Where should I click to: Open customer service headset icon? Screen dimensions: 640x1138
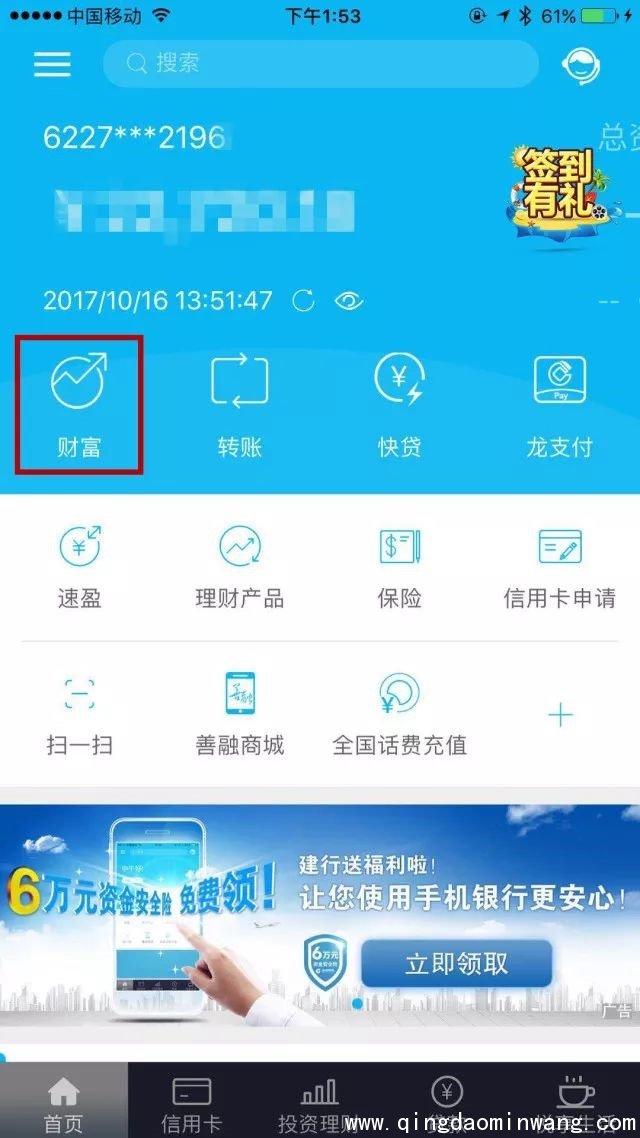click(581, 66)
